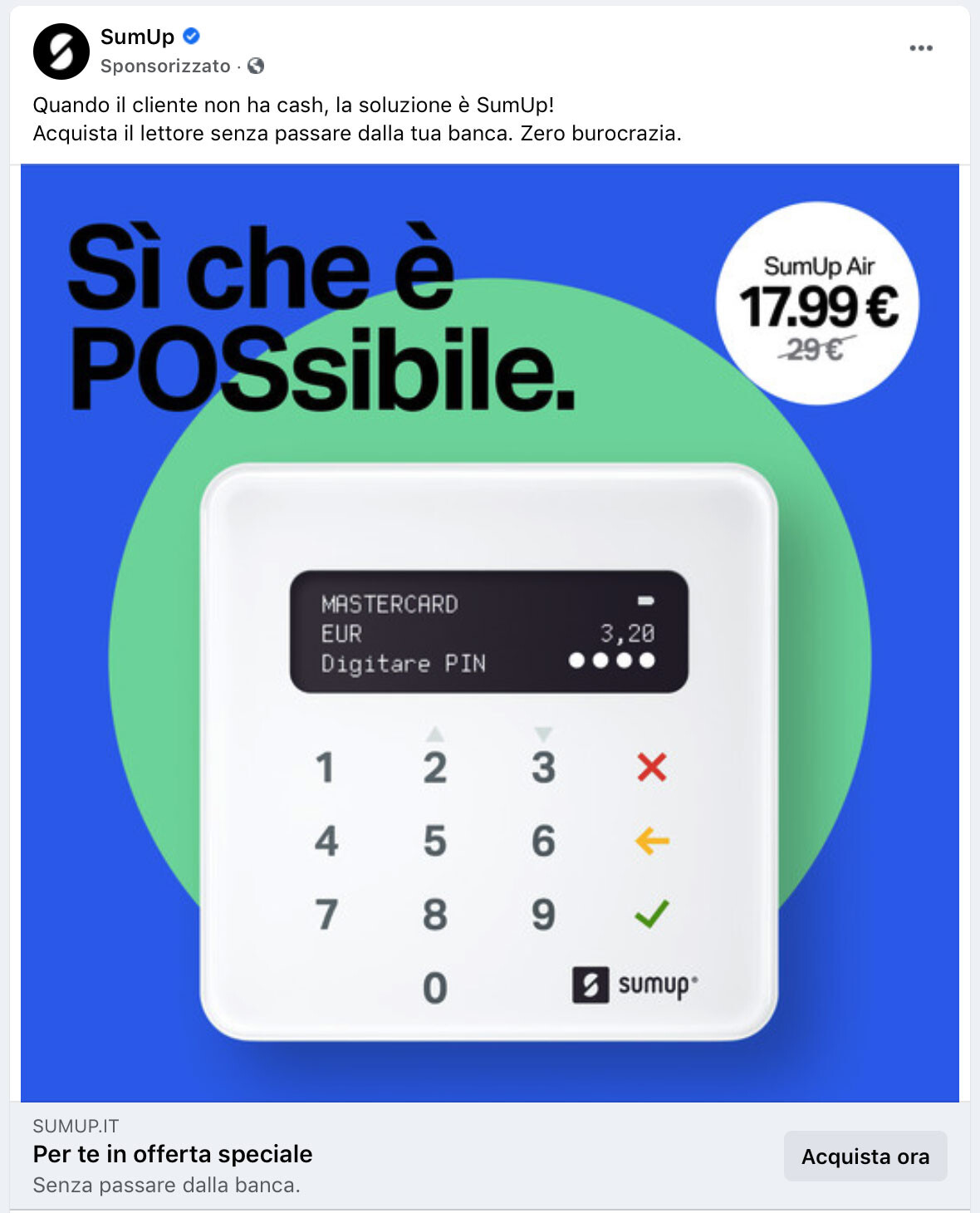Tap the Acquista ora button
The height and width of the screenshot is (1213, 980).
pos(865,1156)
